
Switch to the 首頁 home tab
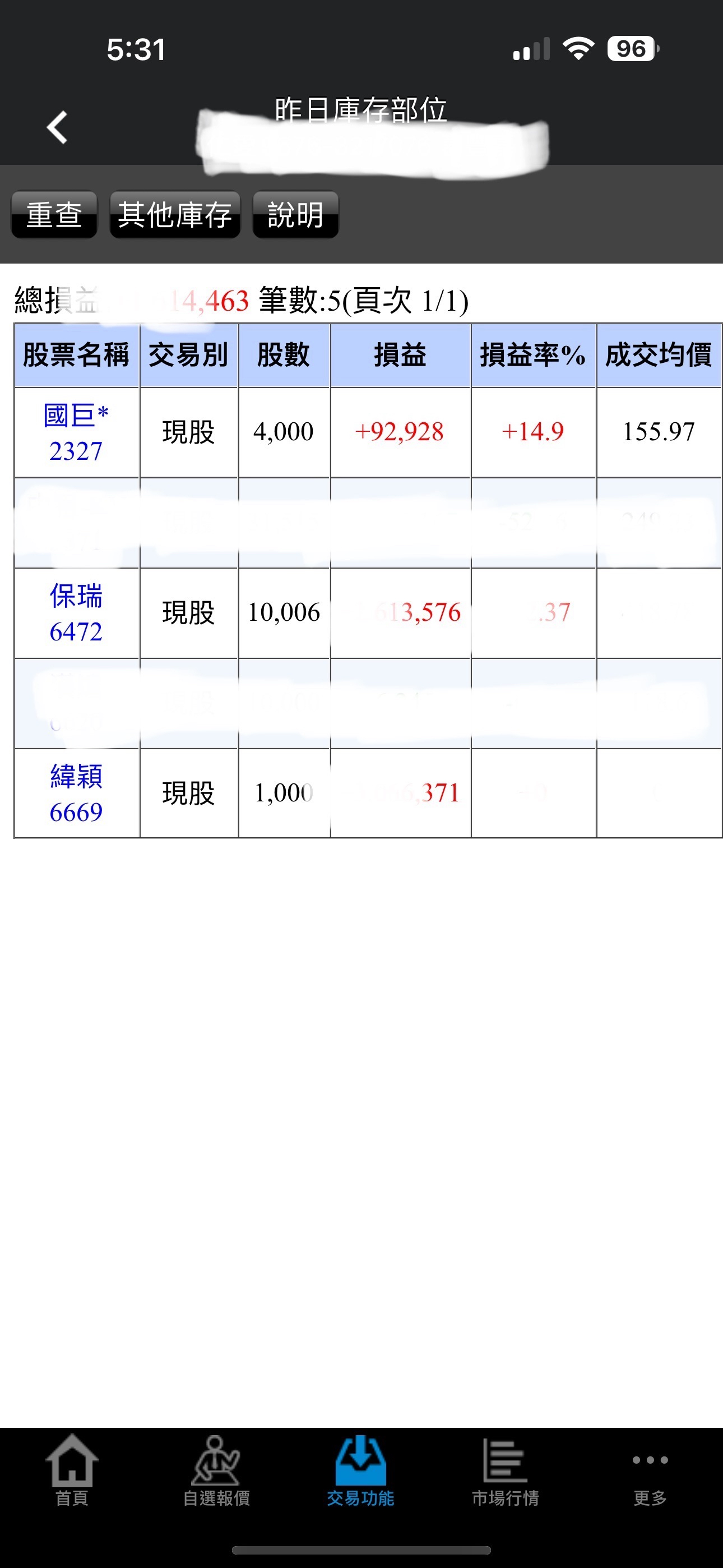click(72, 1470)
